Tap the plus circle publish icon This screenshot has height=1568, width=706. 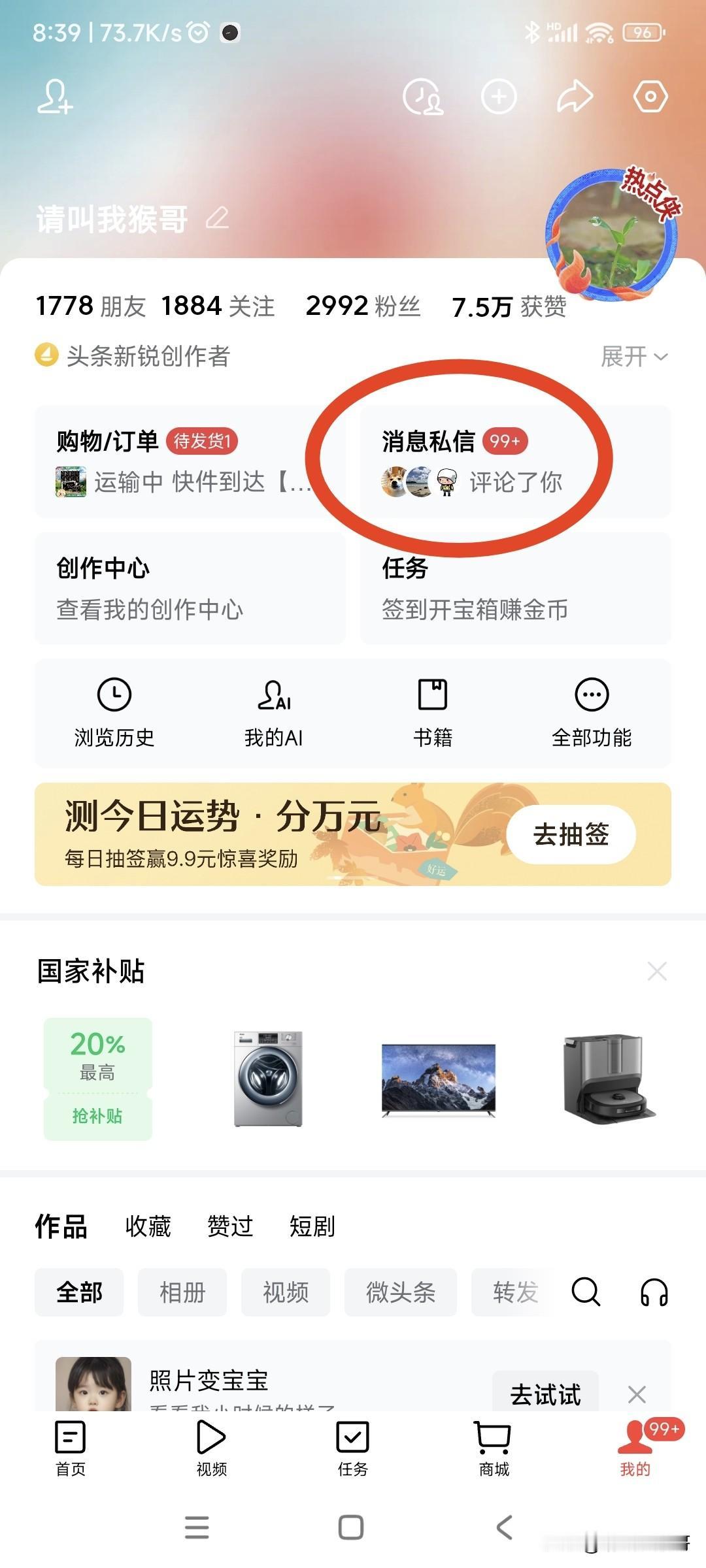[499, 97]
